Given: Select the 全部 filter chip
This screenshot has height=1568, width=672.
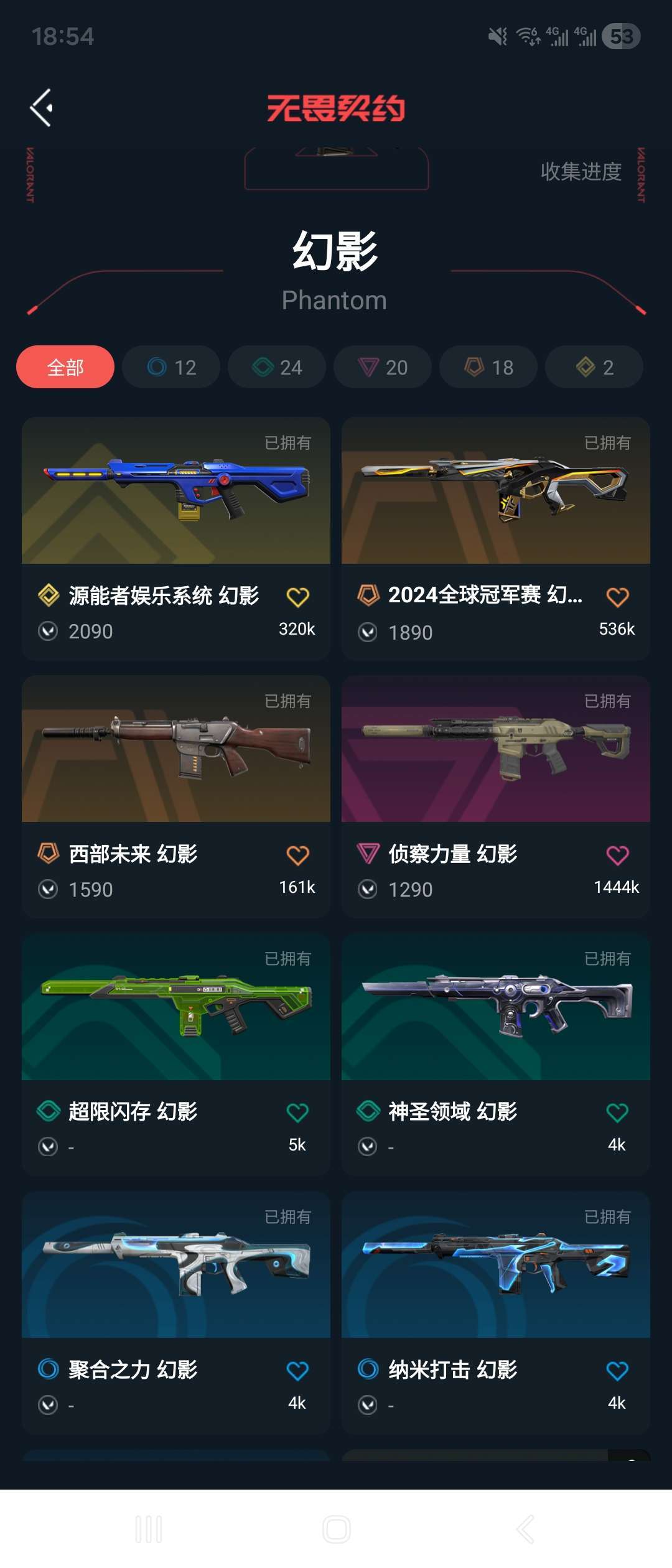Looking at the screenshot, I should [65, 367].
